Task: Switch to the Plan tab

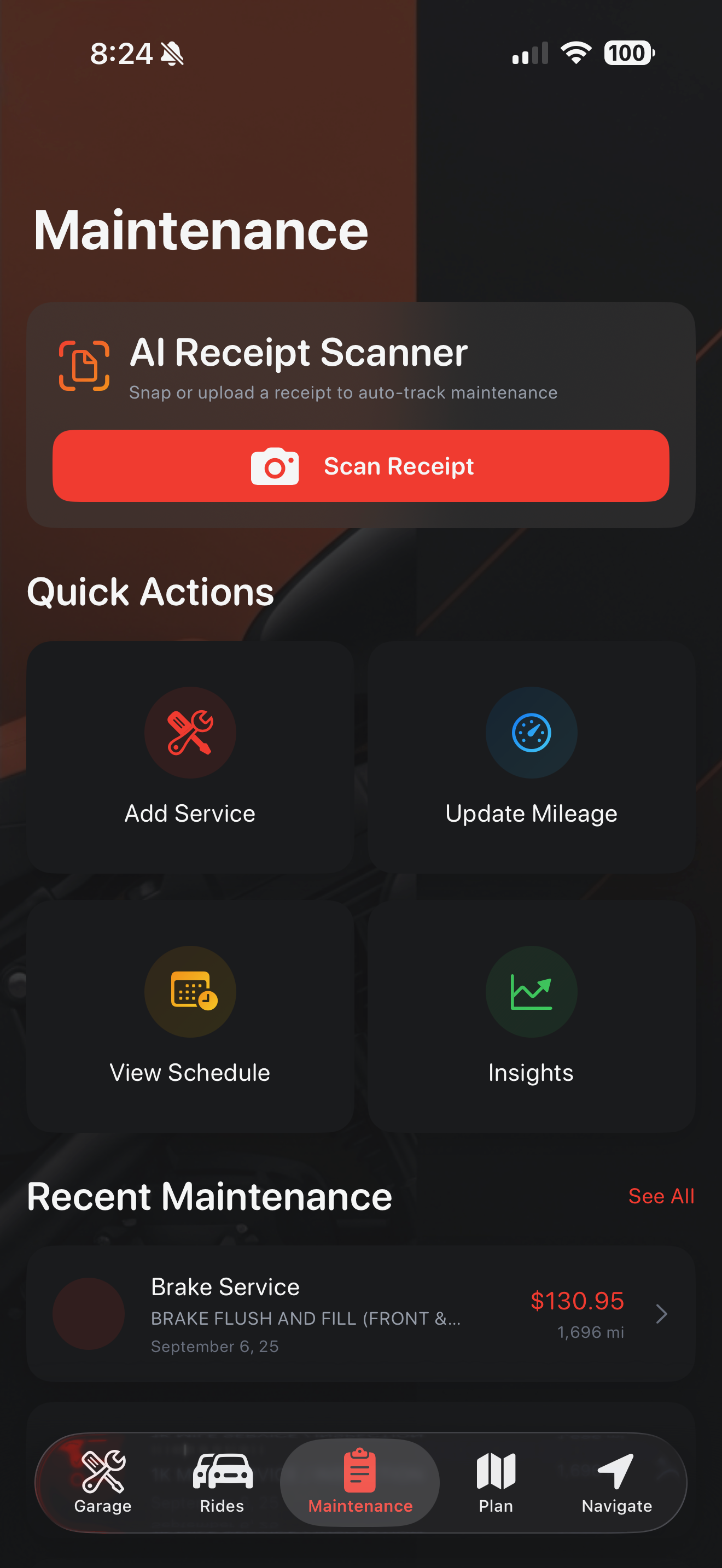Action: click(x=496, y=1482)
